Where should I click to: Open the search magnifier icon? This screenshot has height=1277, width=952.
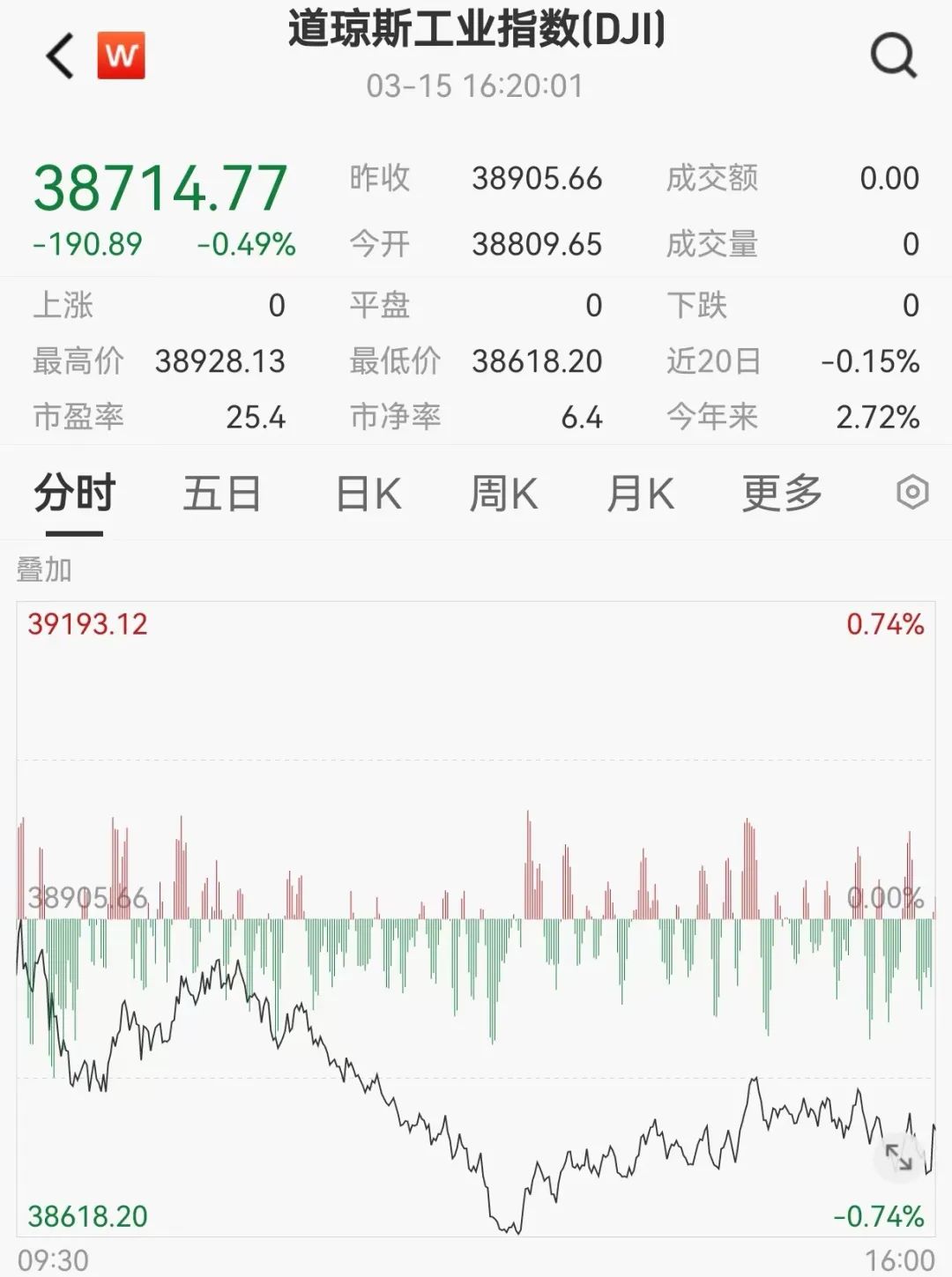pos(893,56)
